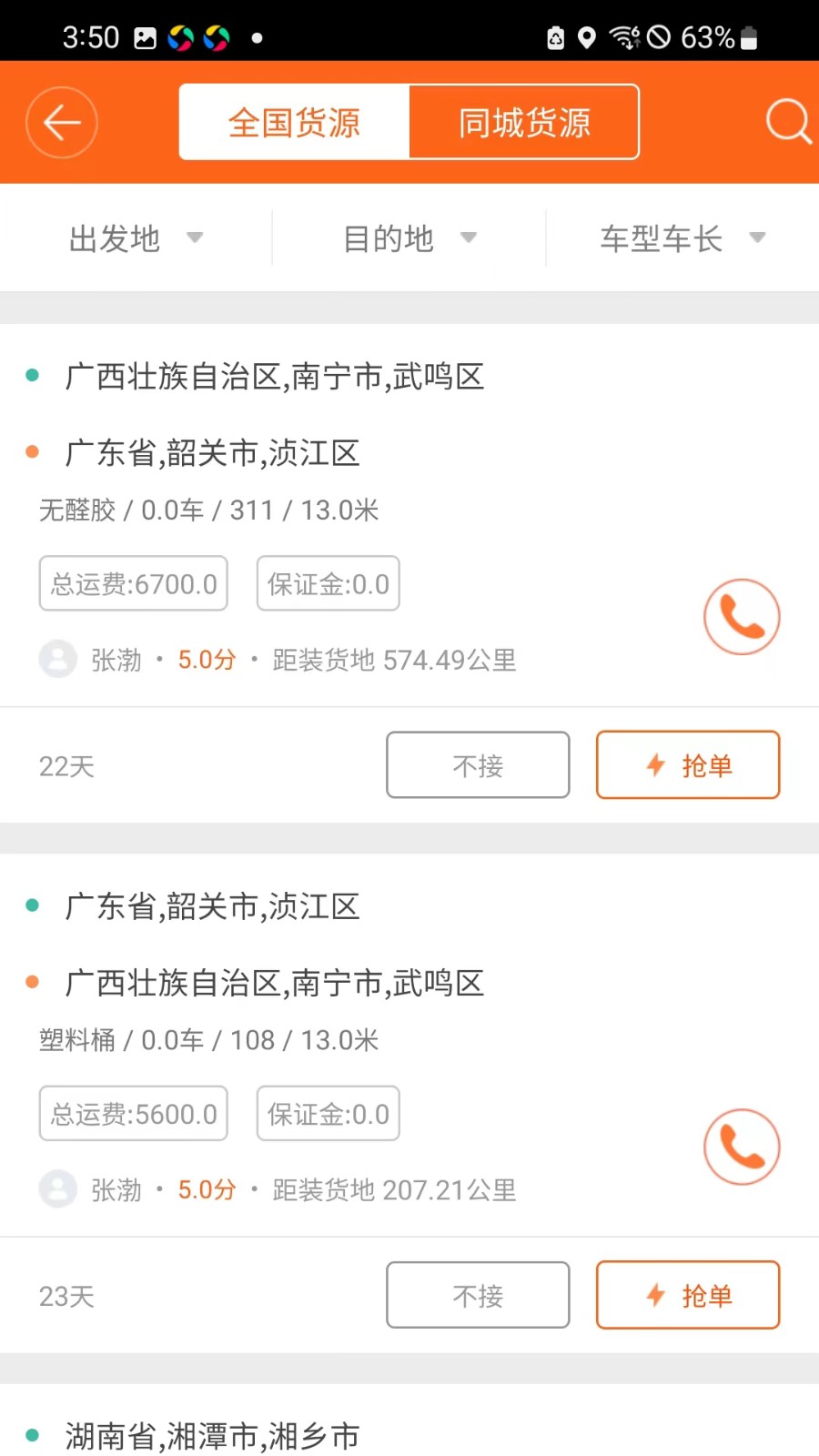Tap the battery indicator in the status bar
Viewport: 819px width, 1456px height.
(x=748, y=36)
